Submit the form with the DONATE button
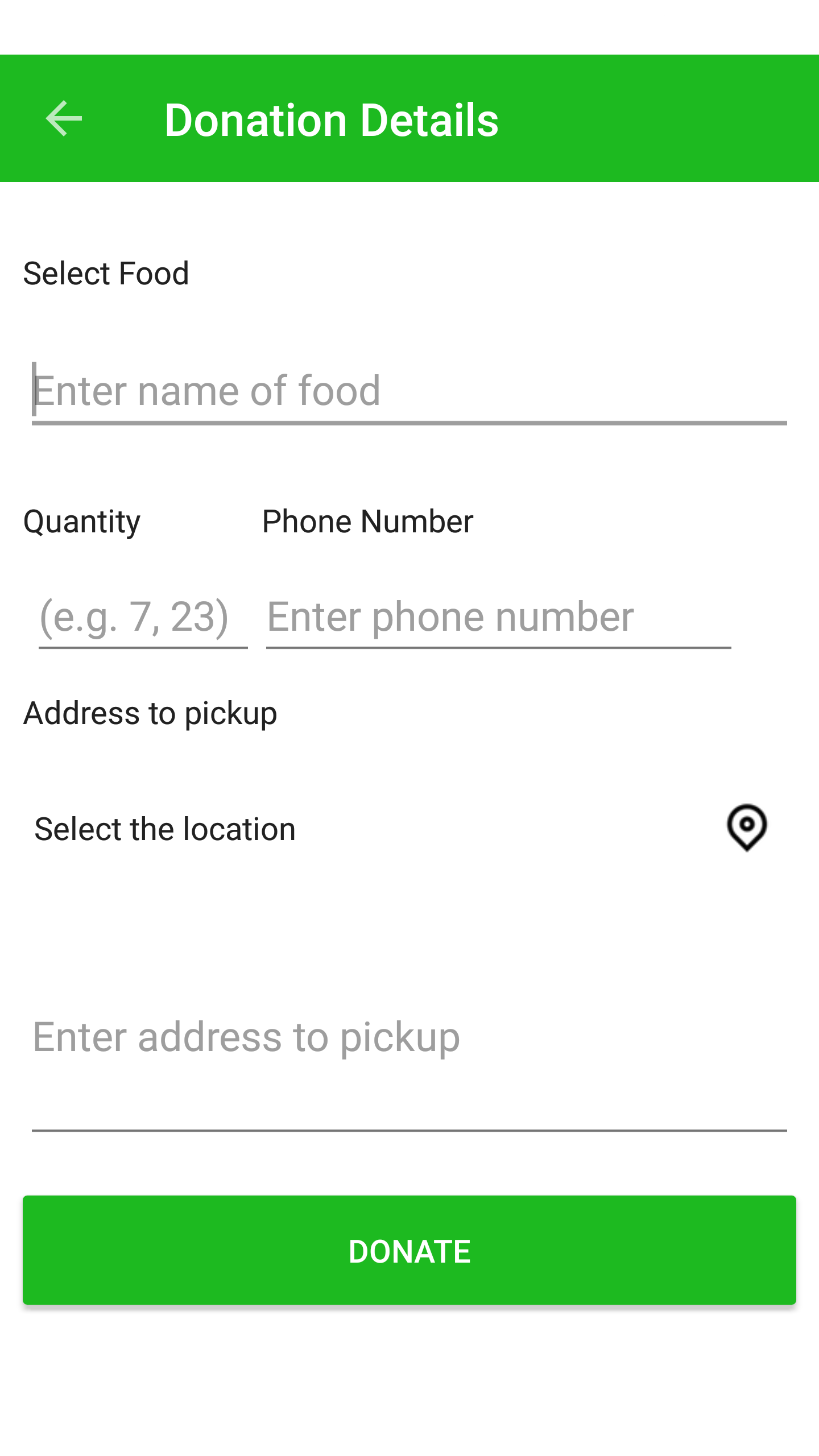Viewport: 819px width, 1456px height. click(x=409, y=1250)
